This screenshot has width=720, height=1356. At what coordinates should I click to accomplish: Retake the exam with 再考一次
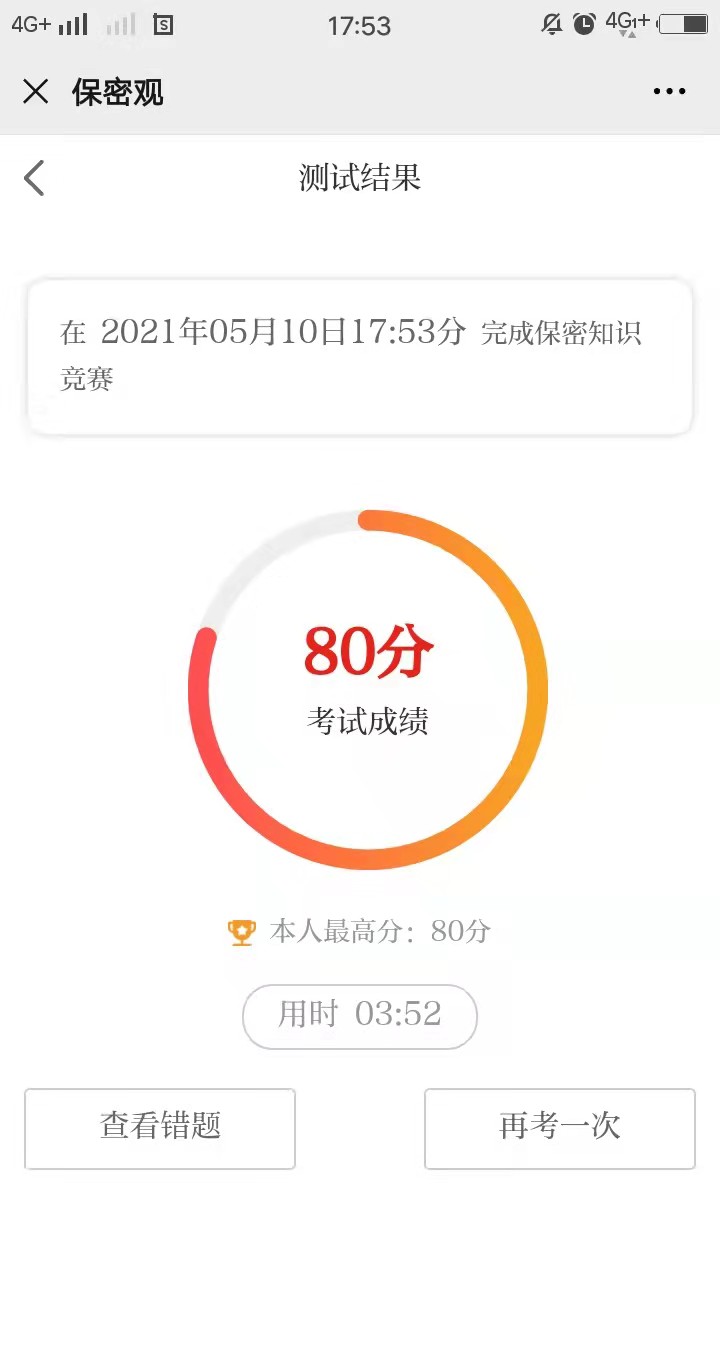coord(559,1127)
